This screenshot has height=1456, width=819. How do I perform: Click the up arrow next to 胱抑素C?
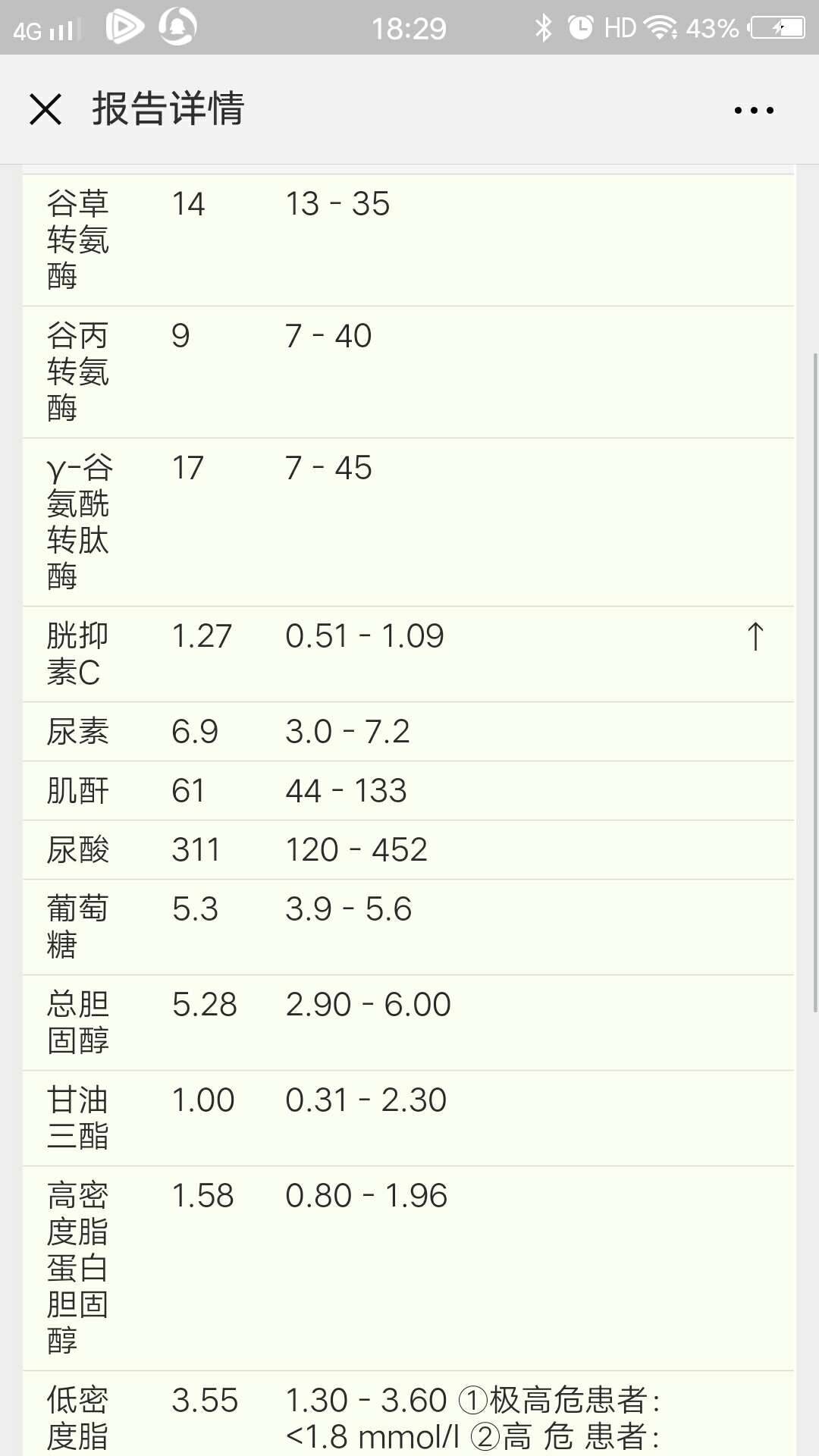[754, 637]
